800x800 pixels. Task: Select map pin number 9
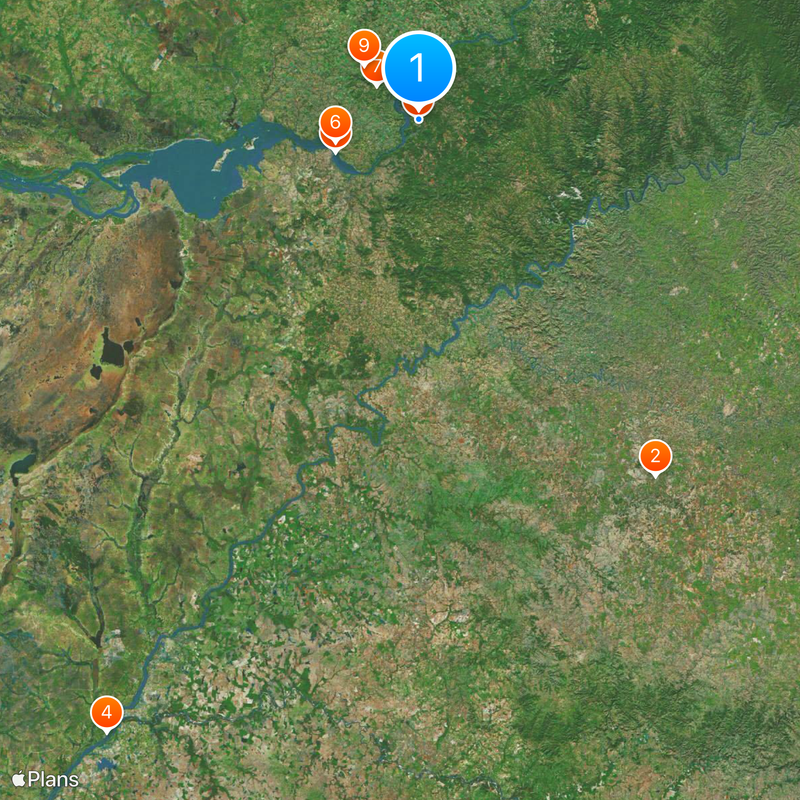pyautogui.click(x=363, y=45)
